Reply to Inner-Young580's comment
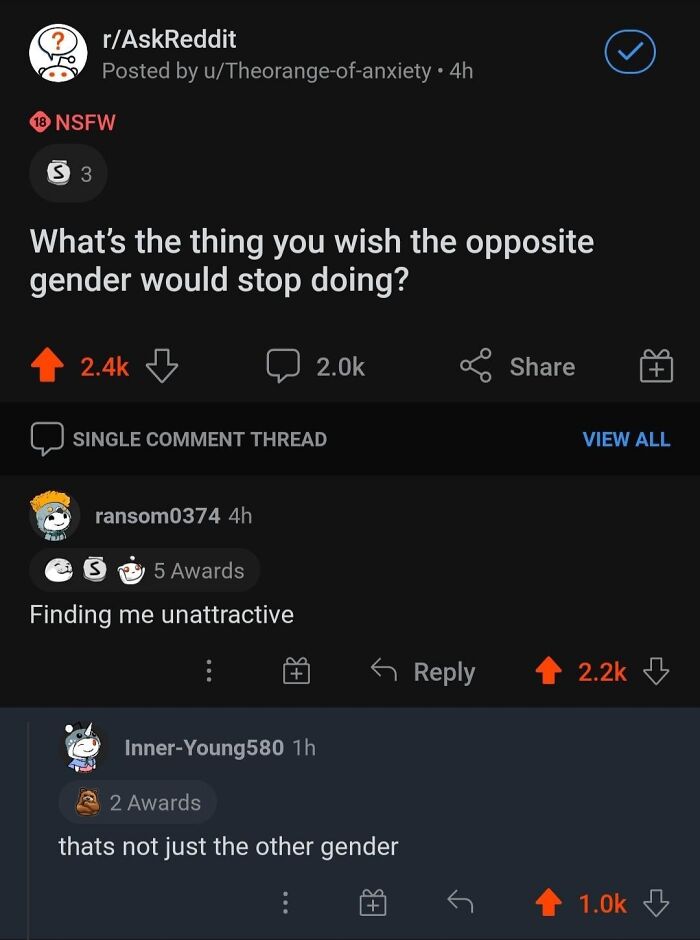 click(x=459, y=904)
